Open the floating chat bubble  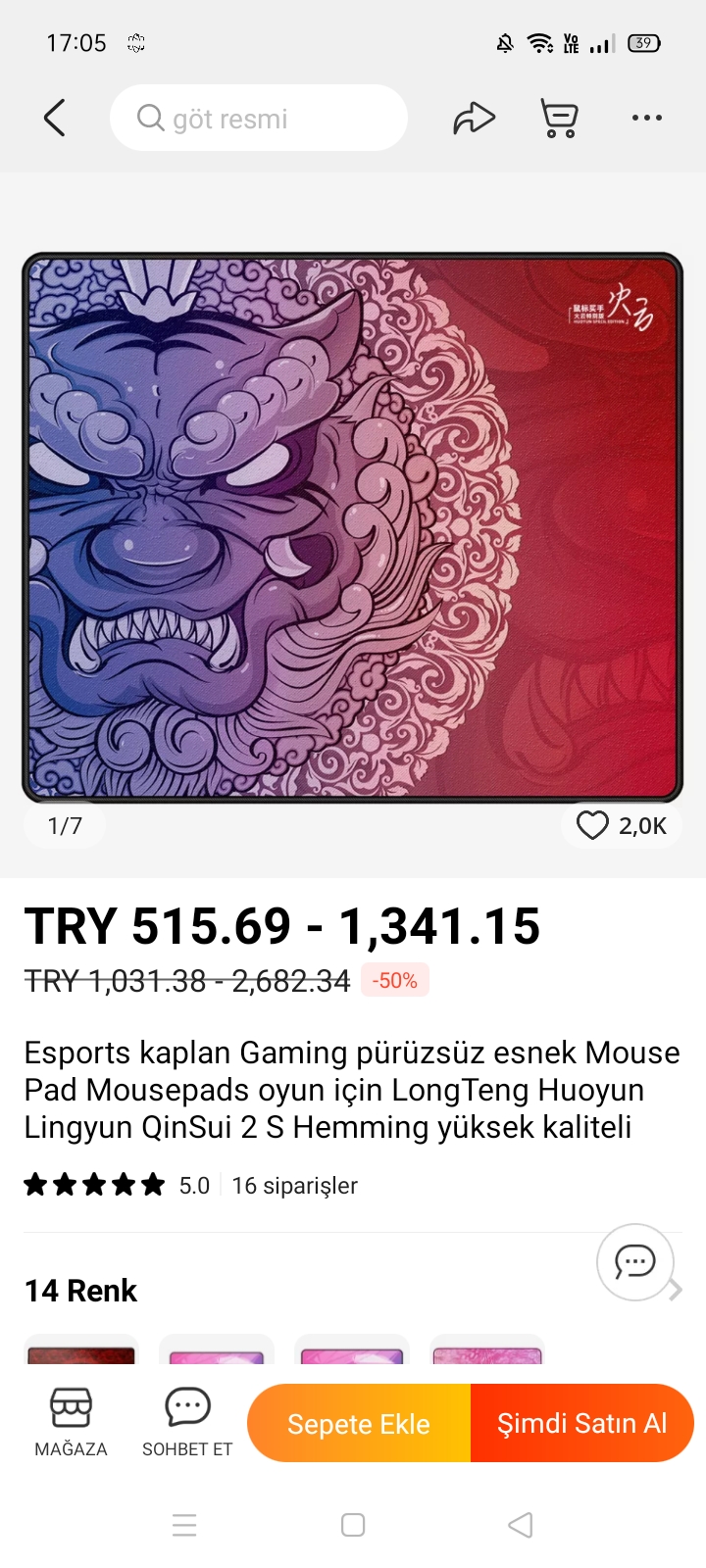pos(634,1261)
